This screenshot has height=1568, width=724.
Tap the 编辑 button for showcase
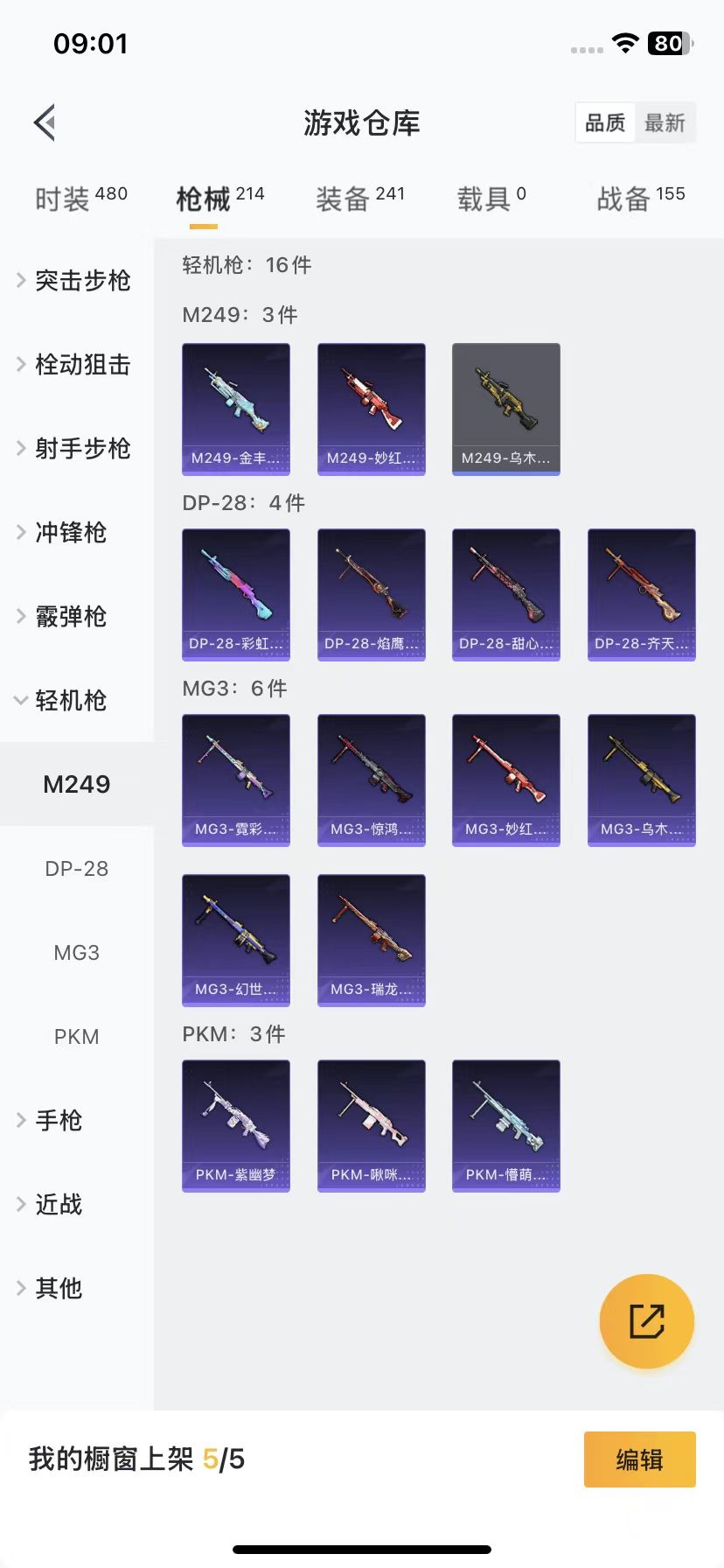639,1459
